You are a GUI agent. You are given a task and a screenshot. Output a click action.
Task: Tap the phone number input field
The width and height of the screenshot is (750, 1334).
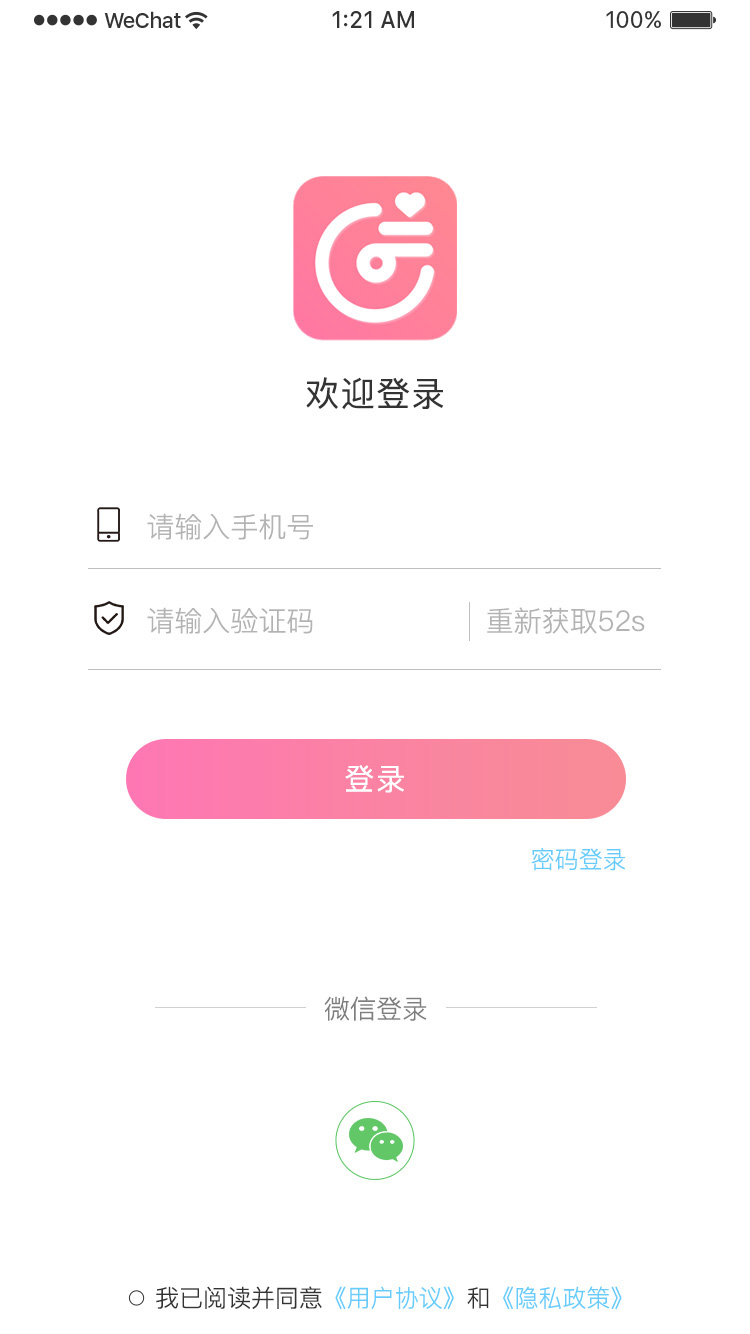pyautogui.click(x=400, y=526)
